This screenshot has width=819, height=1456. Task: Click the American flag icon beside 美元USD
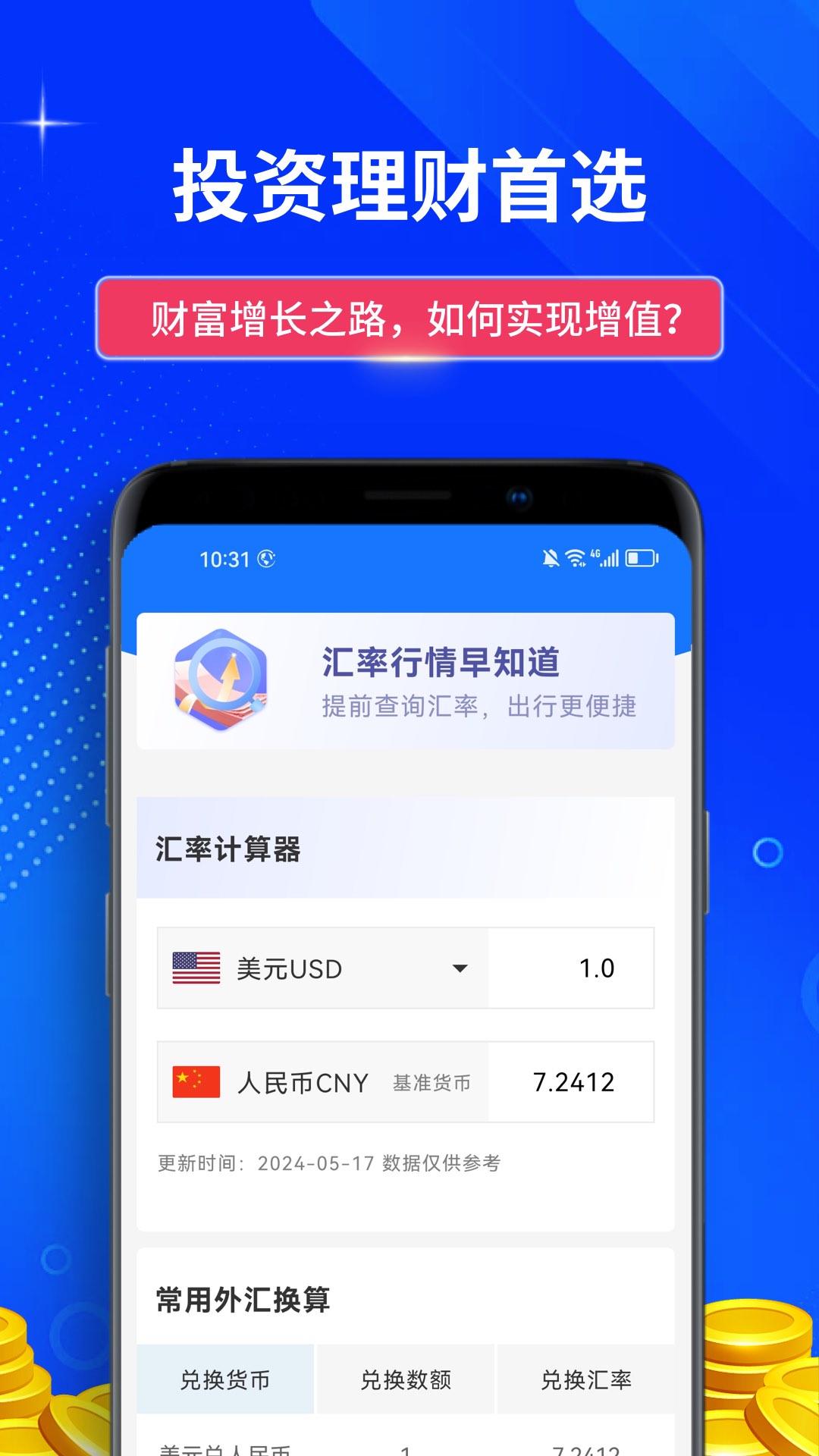tap(196, 968)
